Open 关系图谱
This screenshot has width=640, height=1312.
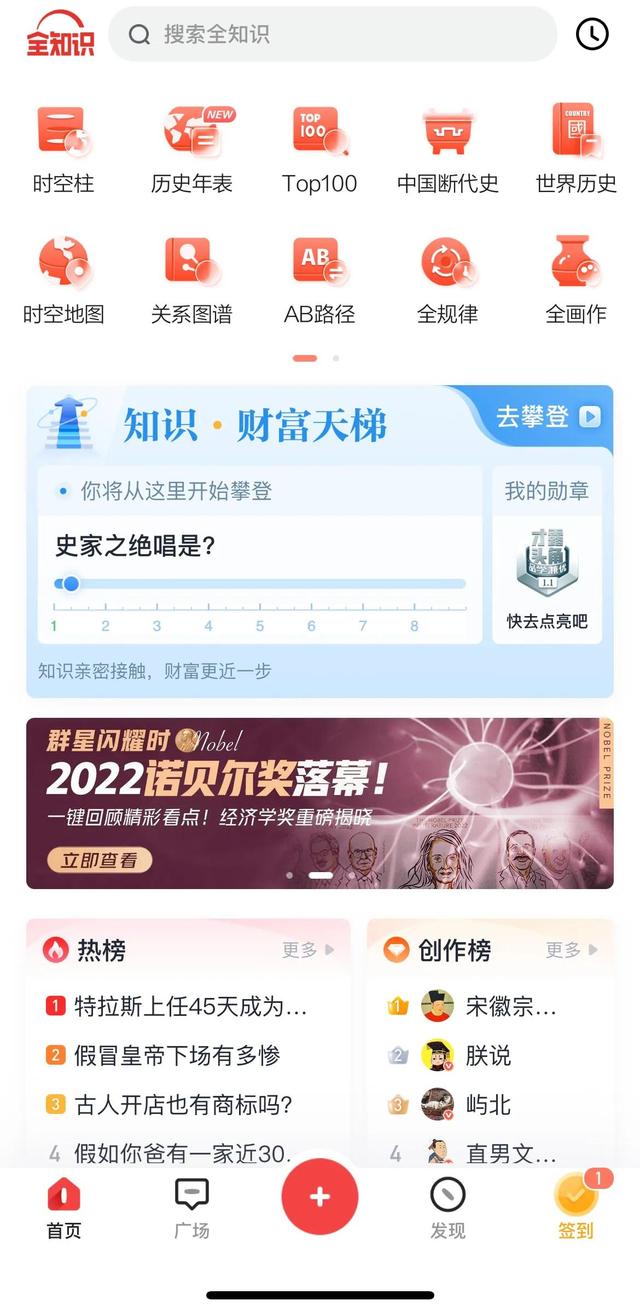[x=192, y=280]
